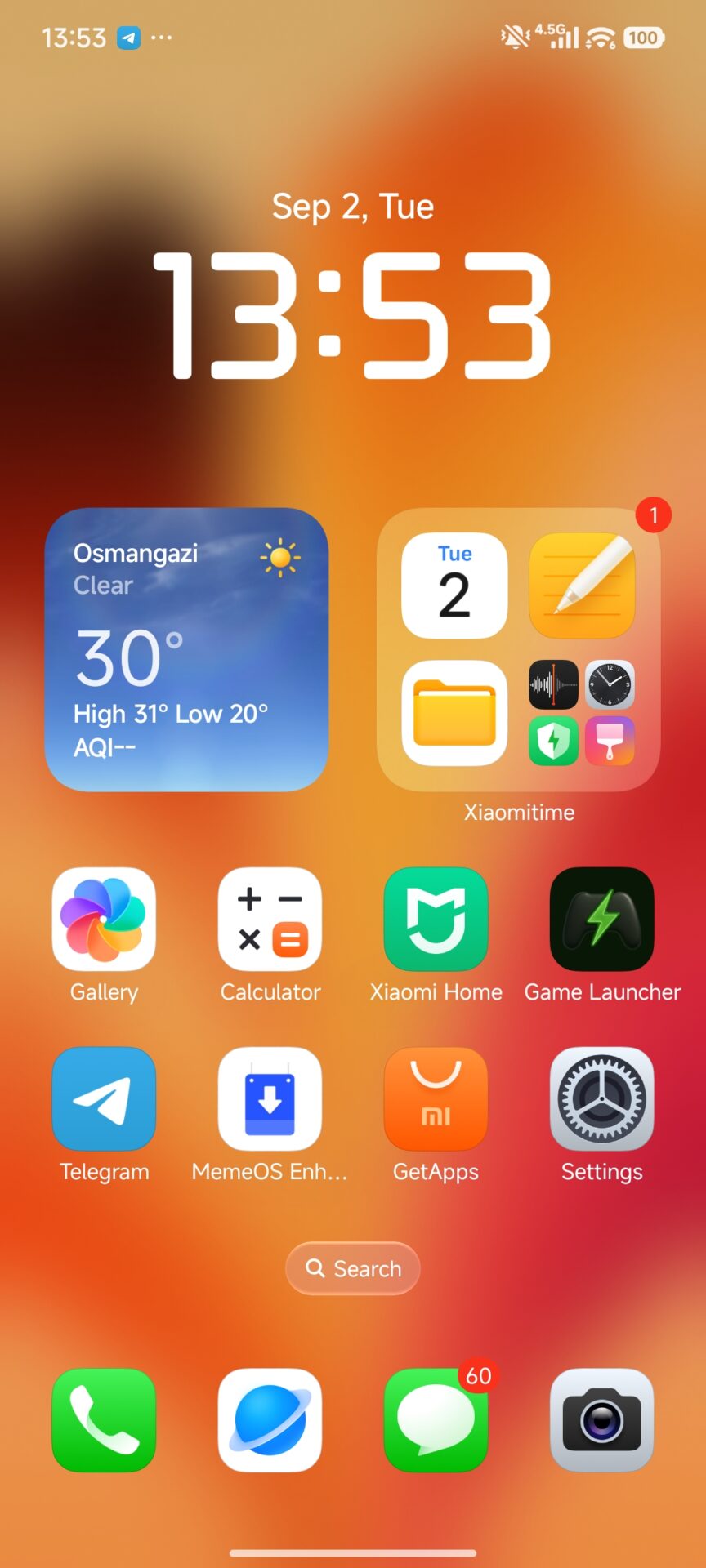Viewport: 706px width, 1568px height.
Task: Tap the Search pill
Action: coord(353,1268)
